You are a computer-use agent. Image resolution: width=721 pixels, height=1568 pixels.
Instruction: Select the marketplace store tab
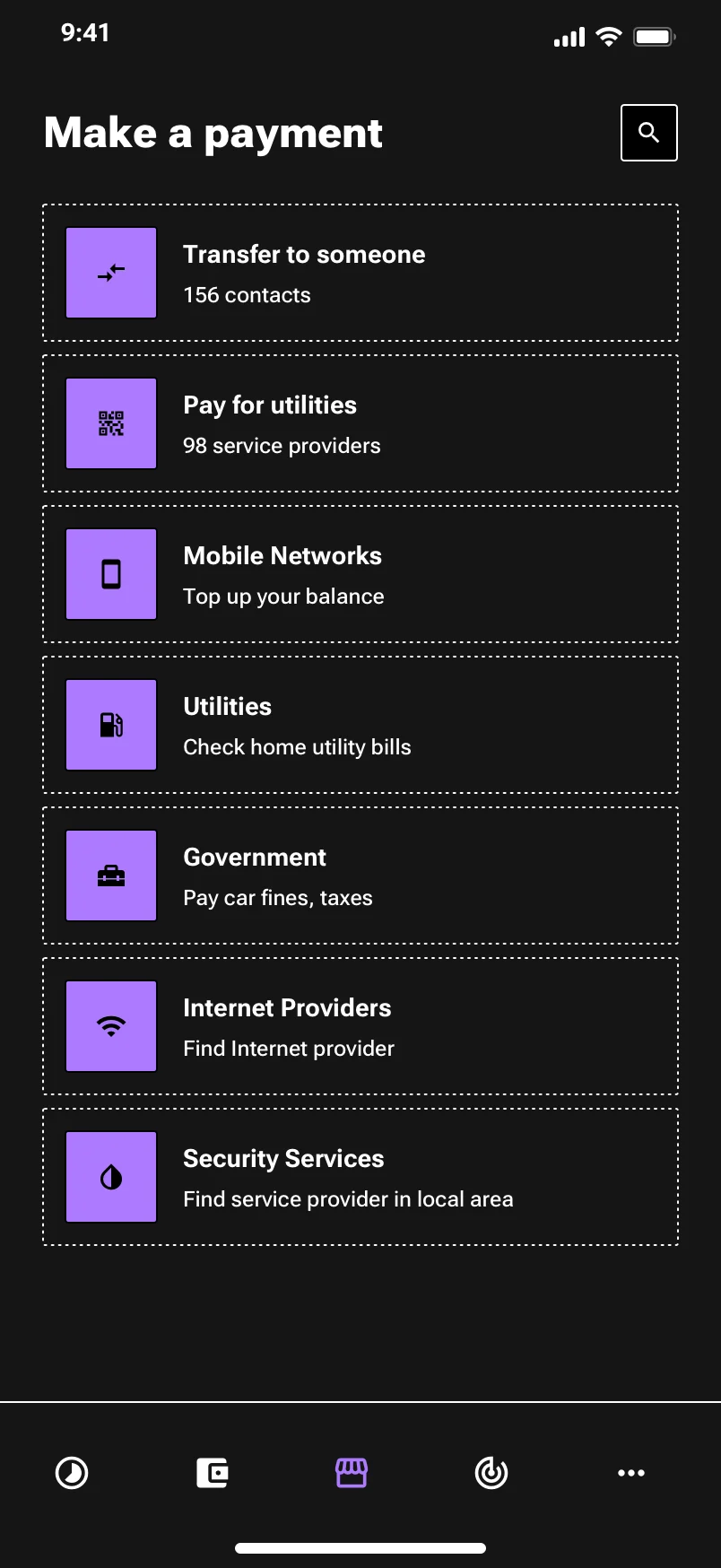click(352, 1472)
